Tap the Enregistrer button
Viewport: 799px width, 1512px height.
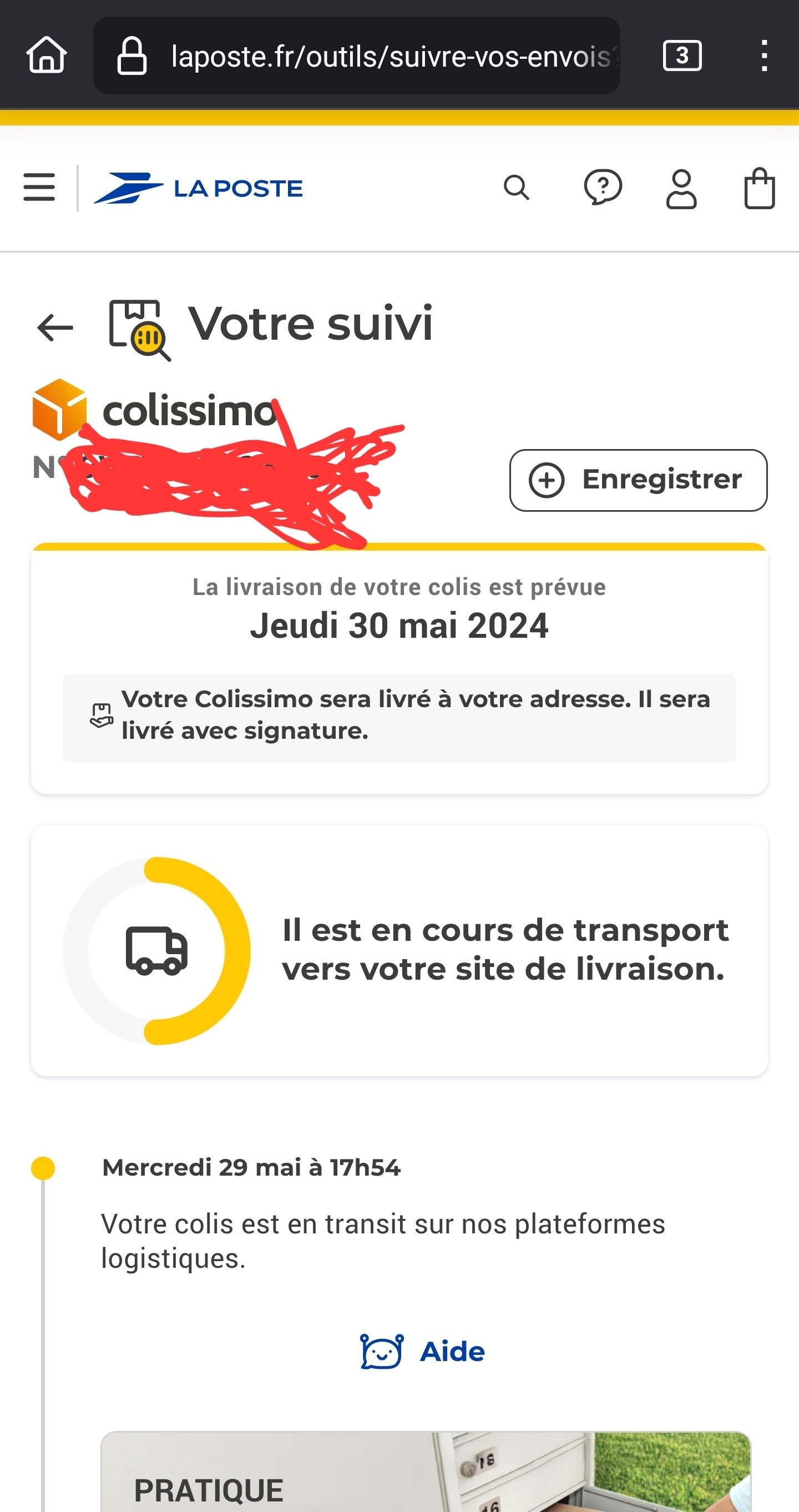(638, 480)
